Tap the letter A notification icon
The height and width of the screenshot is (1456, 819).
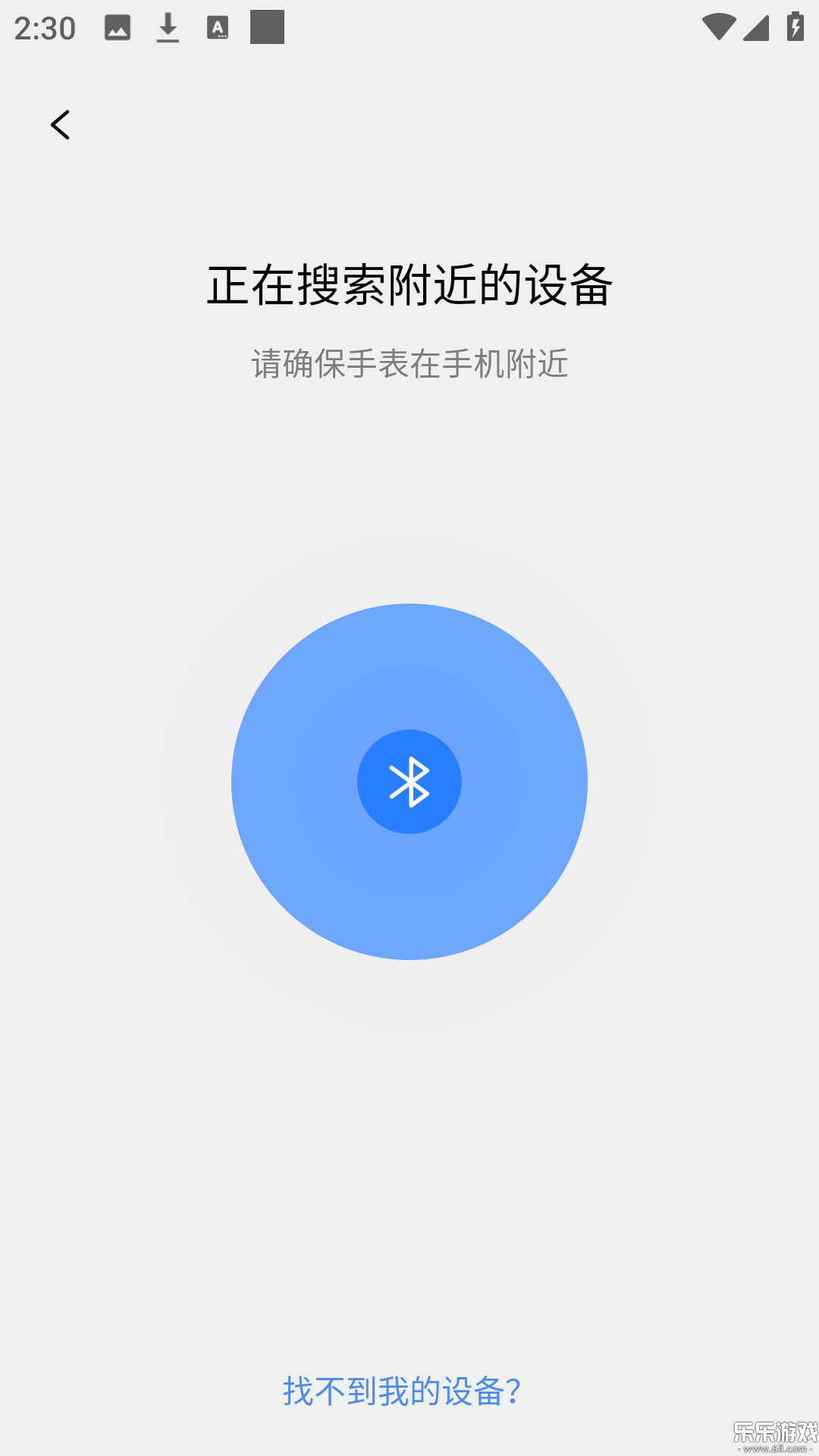(218, 27)
